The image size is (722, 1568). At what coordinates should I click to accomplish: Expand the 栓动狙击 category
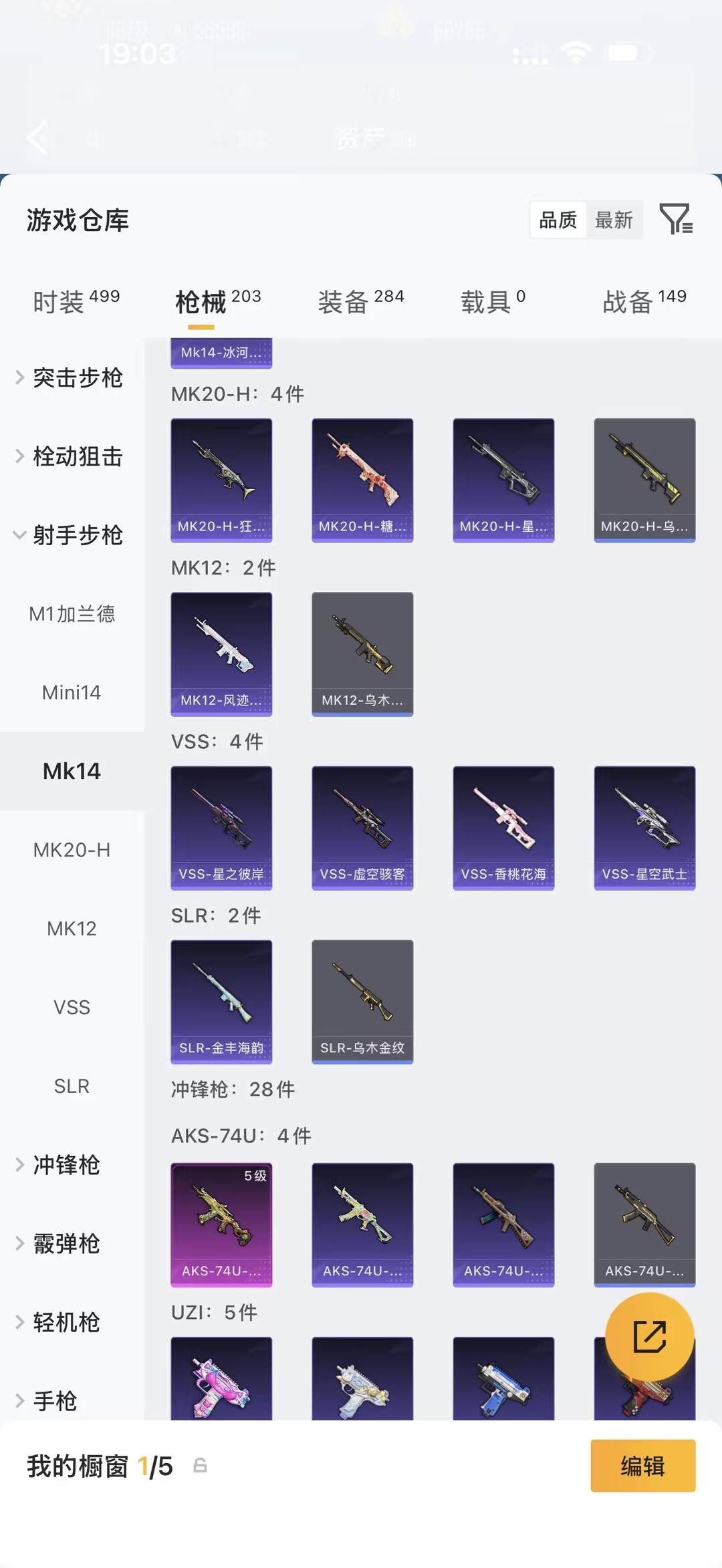point(70,456)
